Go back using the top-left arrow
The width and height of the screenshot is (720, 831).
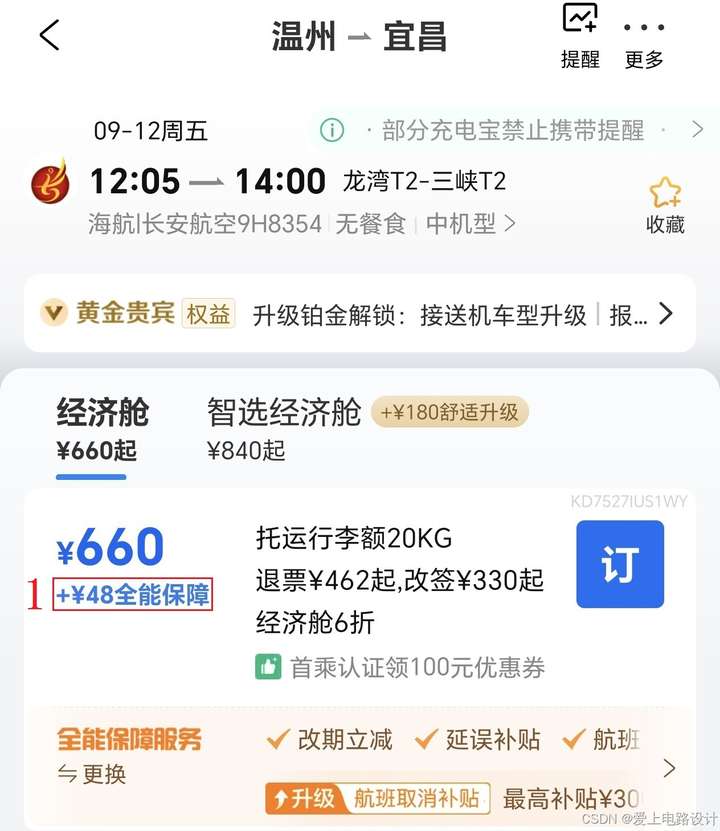pos(50,36)
